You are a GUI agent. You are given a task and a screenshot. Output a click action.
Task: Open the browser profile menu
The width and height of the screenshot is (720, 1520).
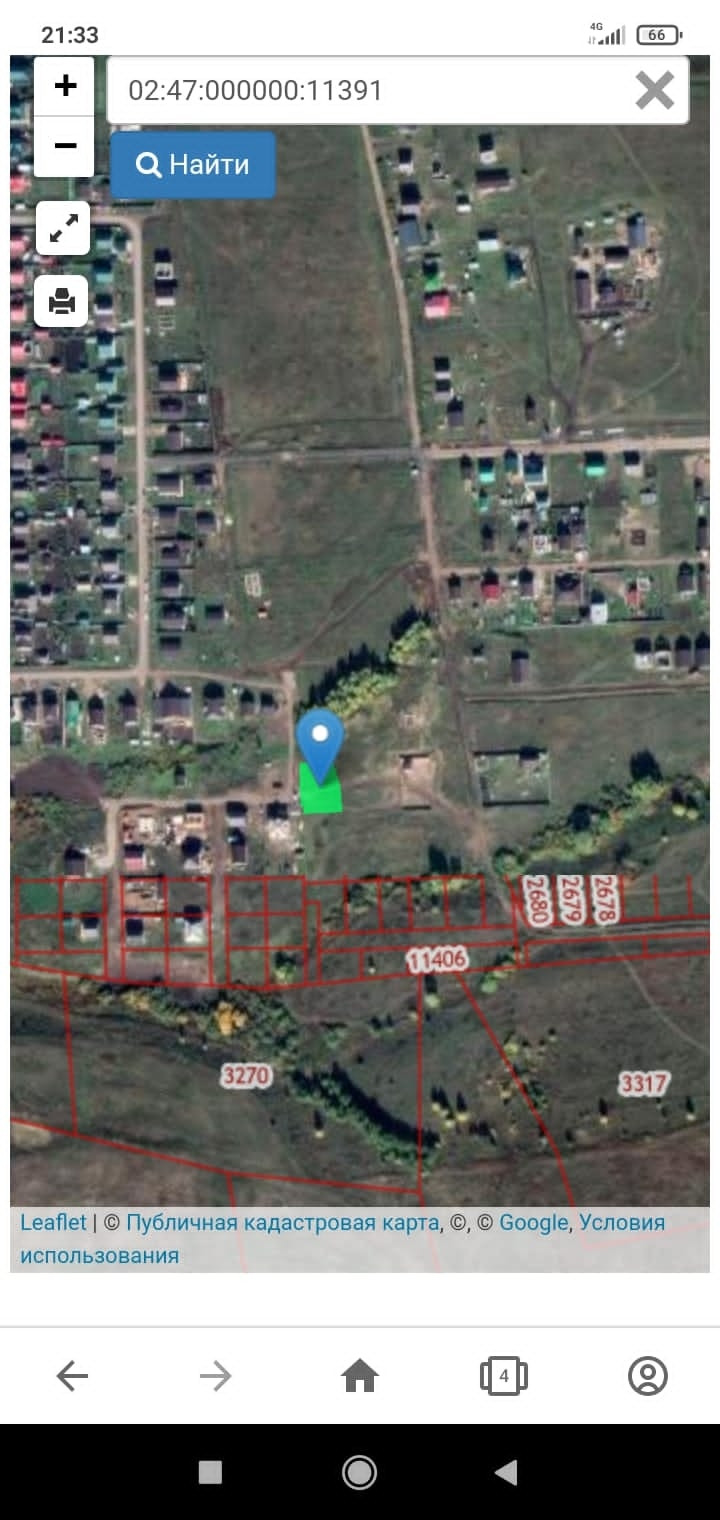tap(648, 1377)
